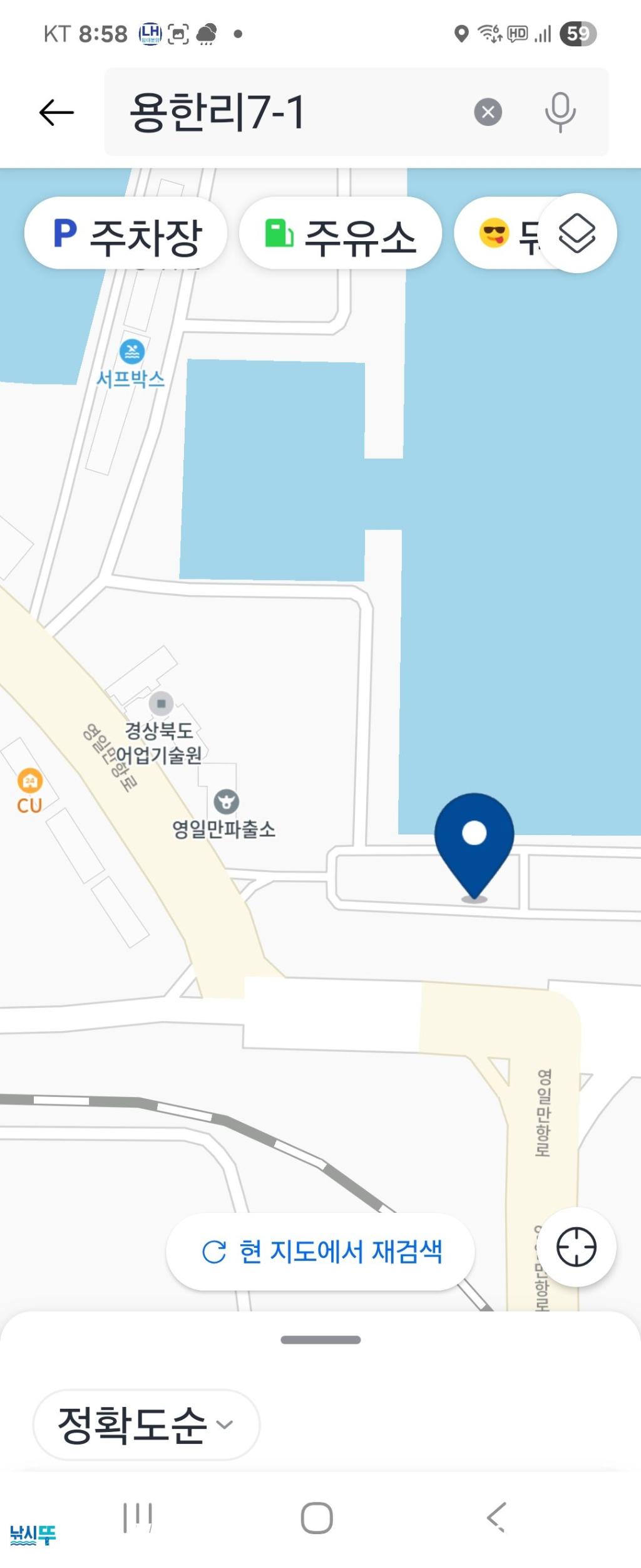Tap the system home button
This screenshot has width=641, height=1568.
tap(317, 1518)
